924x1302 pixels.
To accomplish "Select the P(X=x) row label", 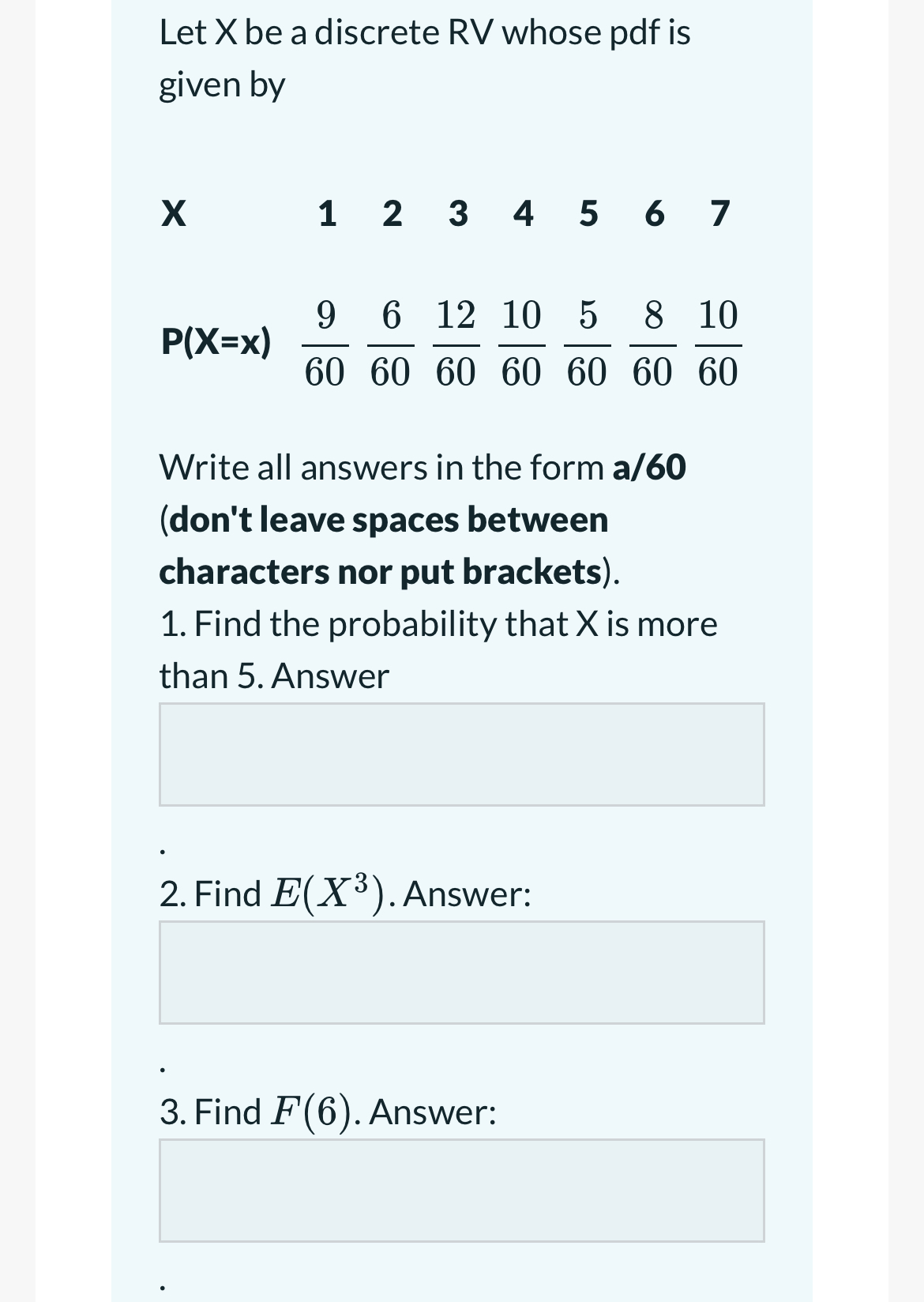I will click(x=215, y=341).
